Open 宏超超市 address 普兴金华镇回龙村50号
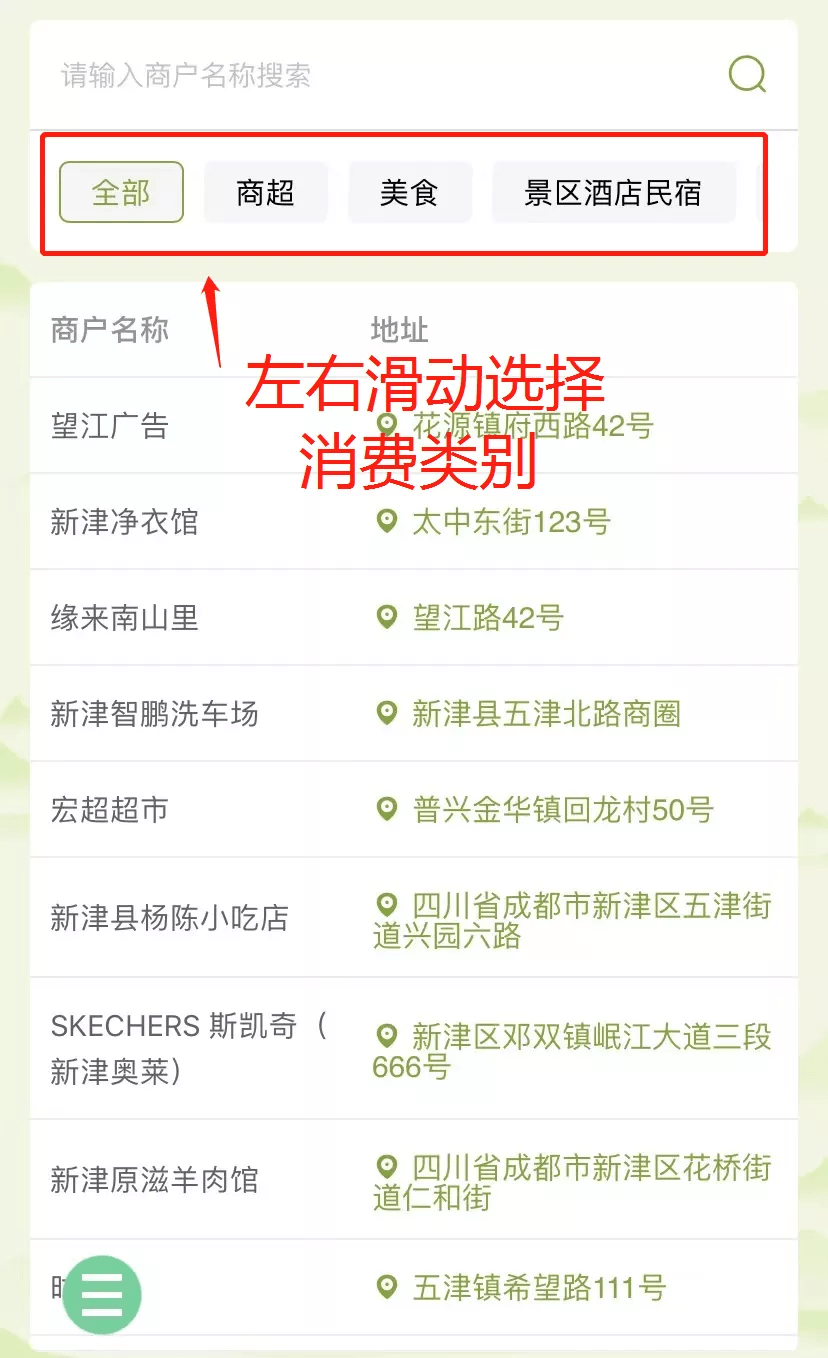Screen dimensions: 828x1358 pos(562,810)
